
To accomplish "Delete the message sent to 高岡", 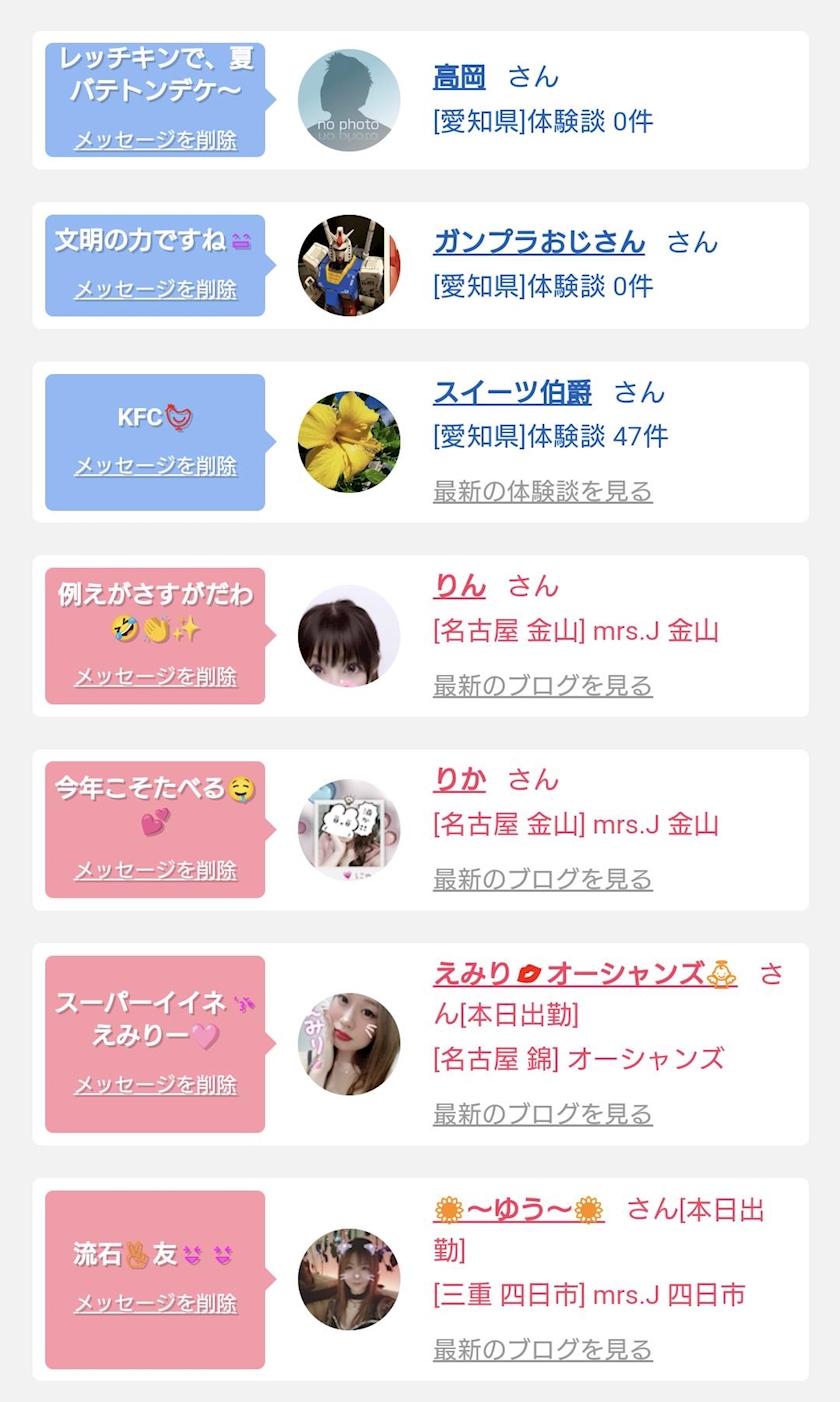I will pos(155,140).
